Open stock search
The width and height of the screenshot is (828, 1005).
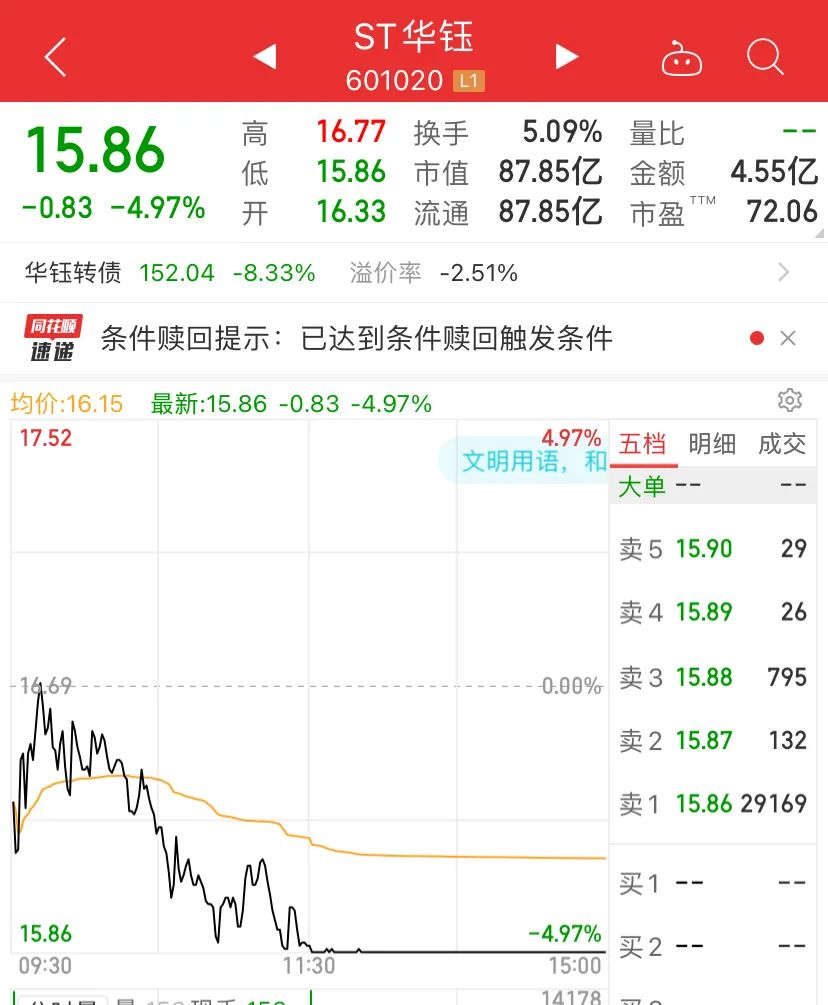pos(765,57)
